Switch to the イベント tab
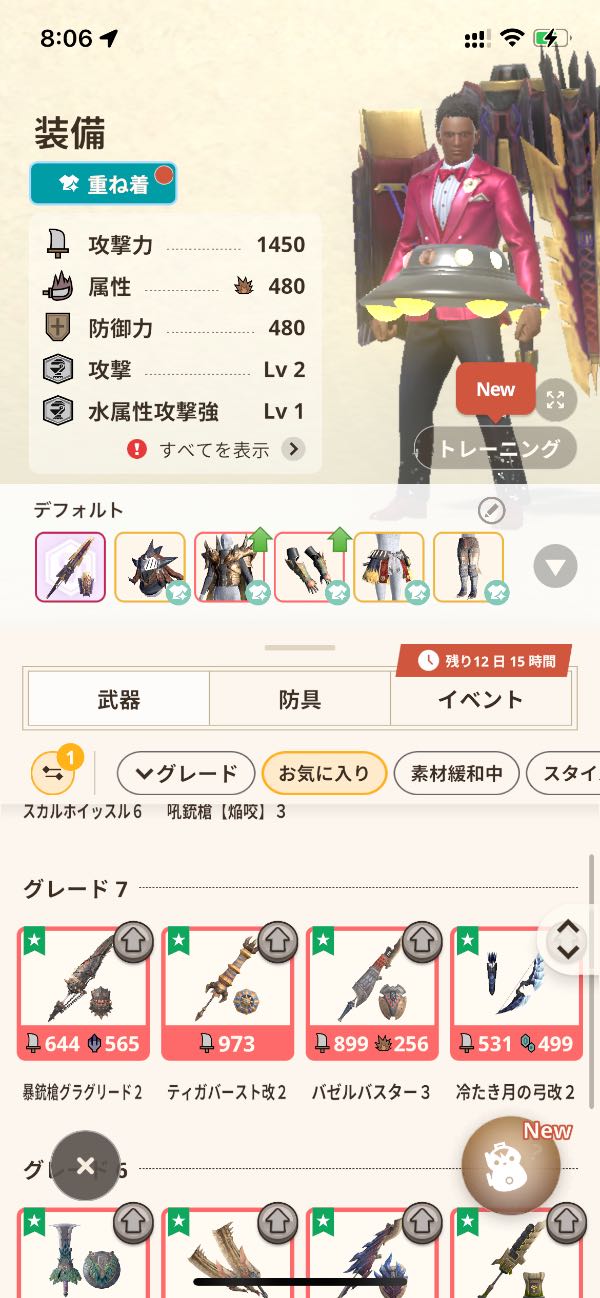600x1298 pixels. (480, 699)
